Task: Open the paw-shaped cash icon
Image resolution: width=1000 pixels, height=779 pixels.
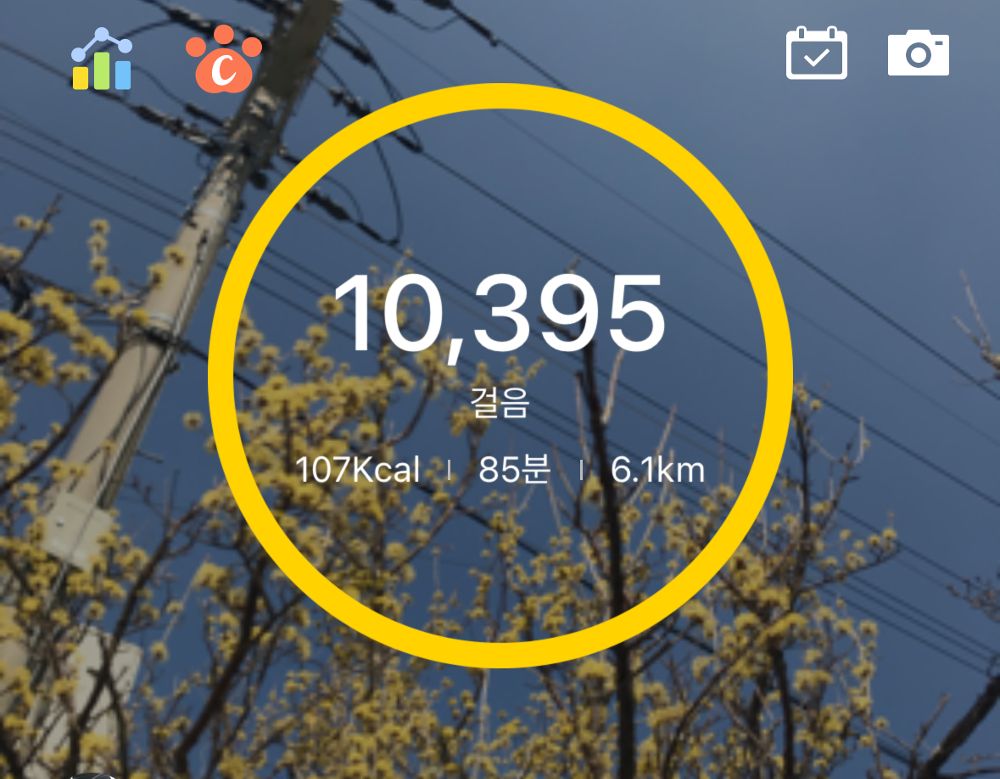Action: click(224, 62)
